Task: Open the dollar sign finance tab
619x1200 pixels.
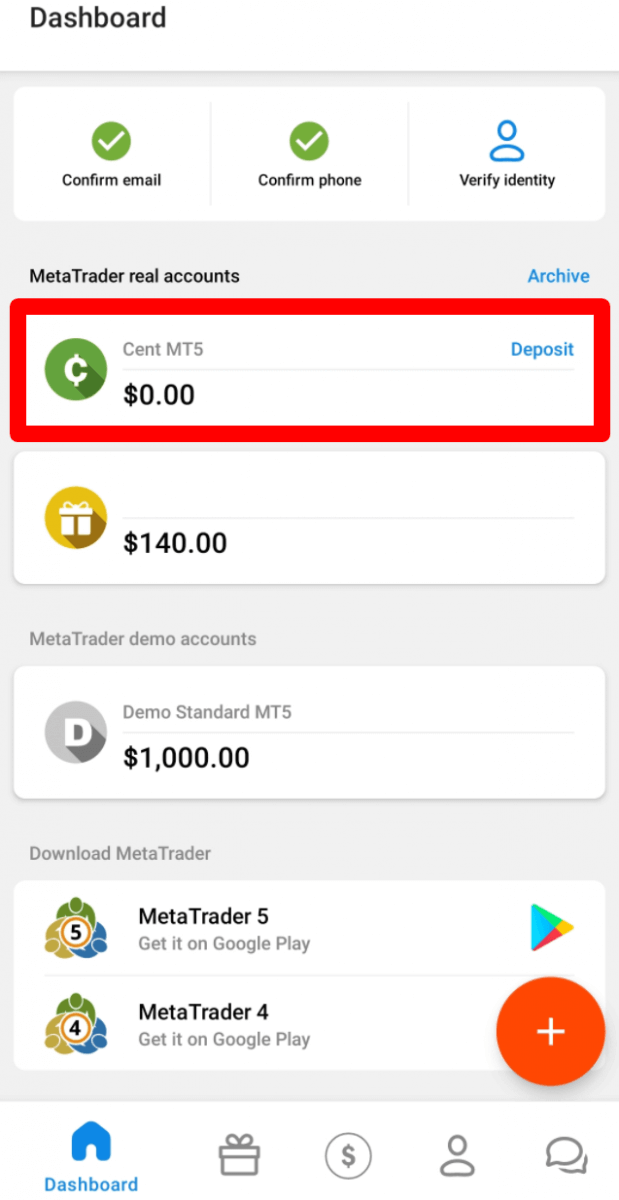Action: [348, 1156]
